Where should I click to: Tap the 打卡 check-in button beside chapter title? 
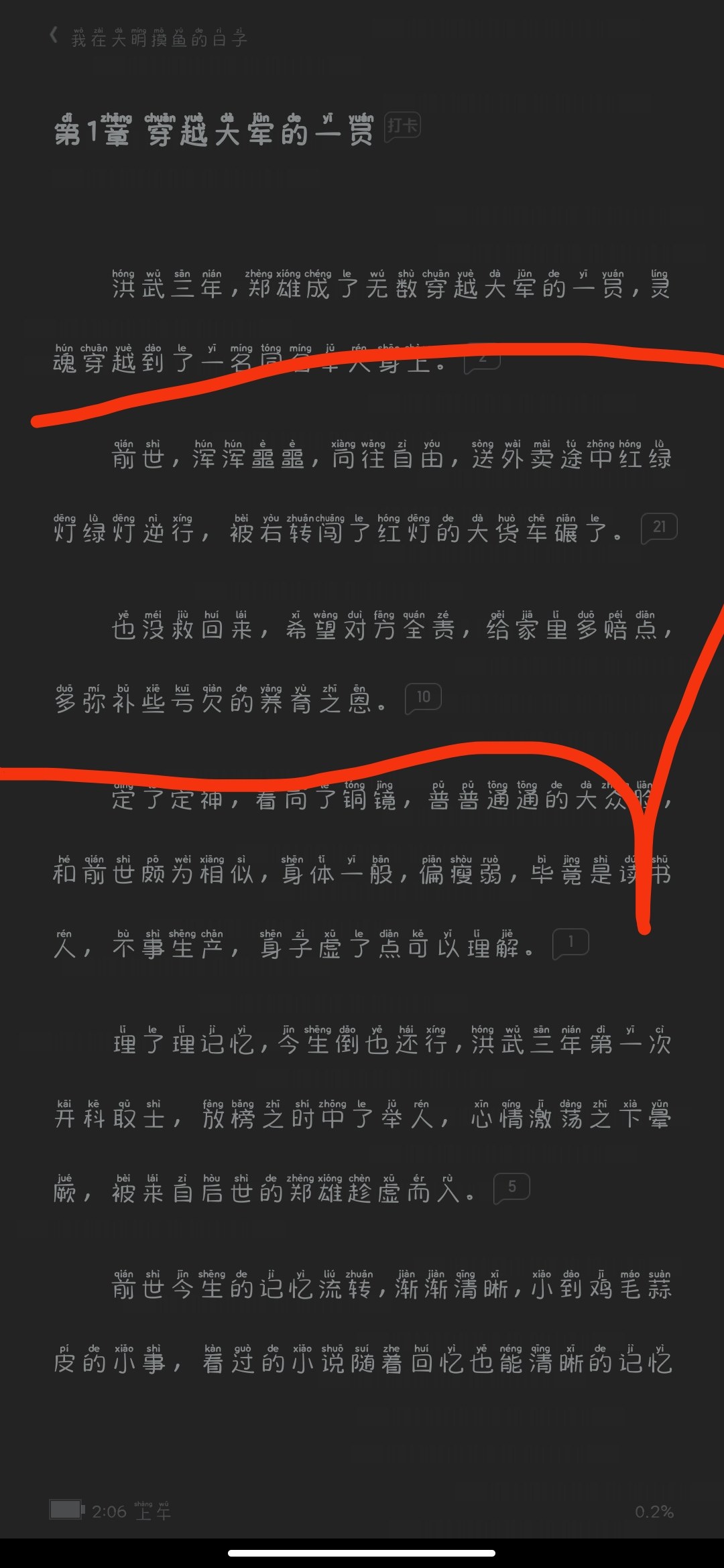tap(402, 126)
